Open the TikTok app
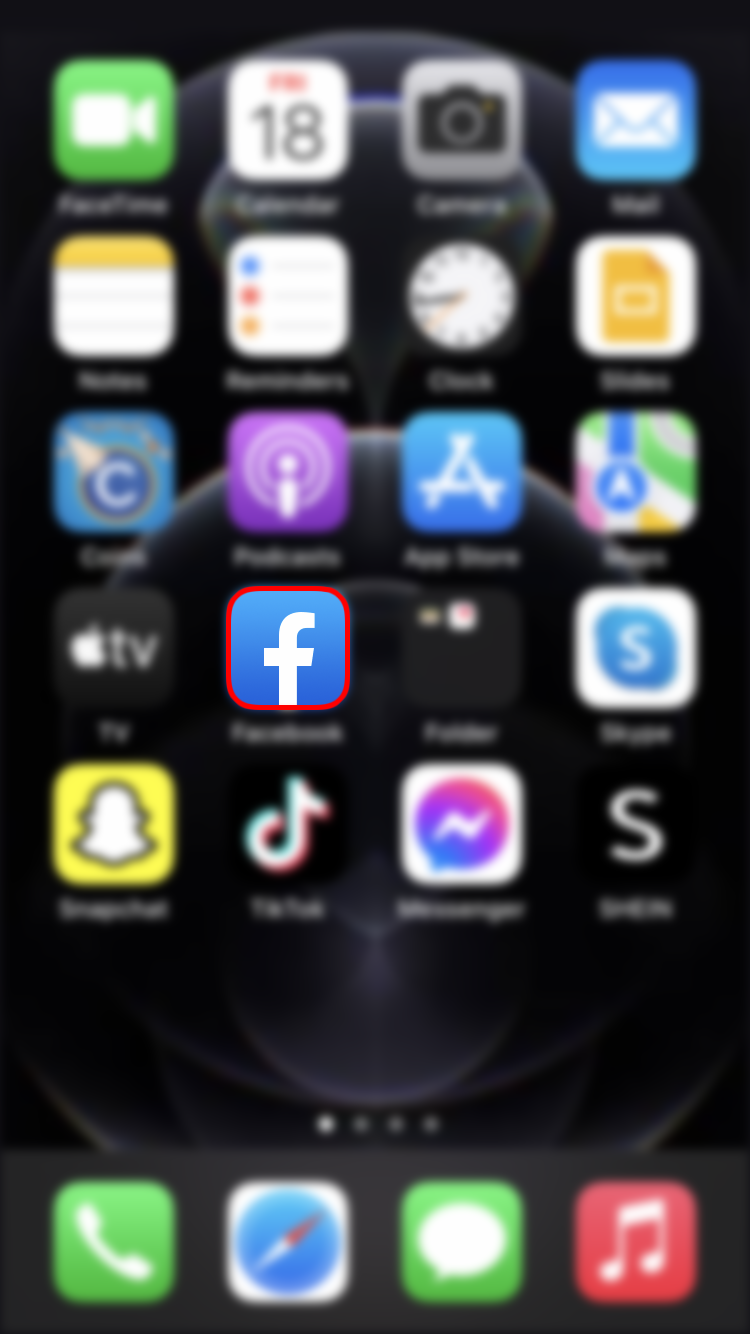Image resolution: width=750 pixels, height=1334 pixels. pos(288,824)
